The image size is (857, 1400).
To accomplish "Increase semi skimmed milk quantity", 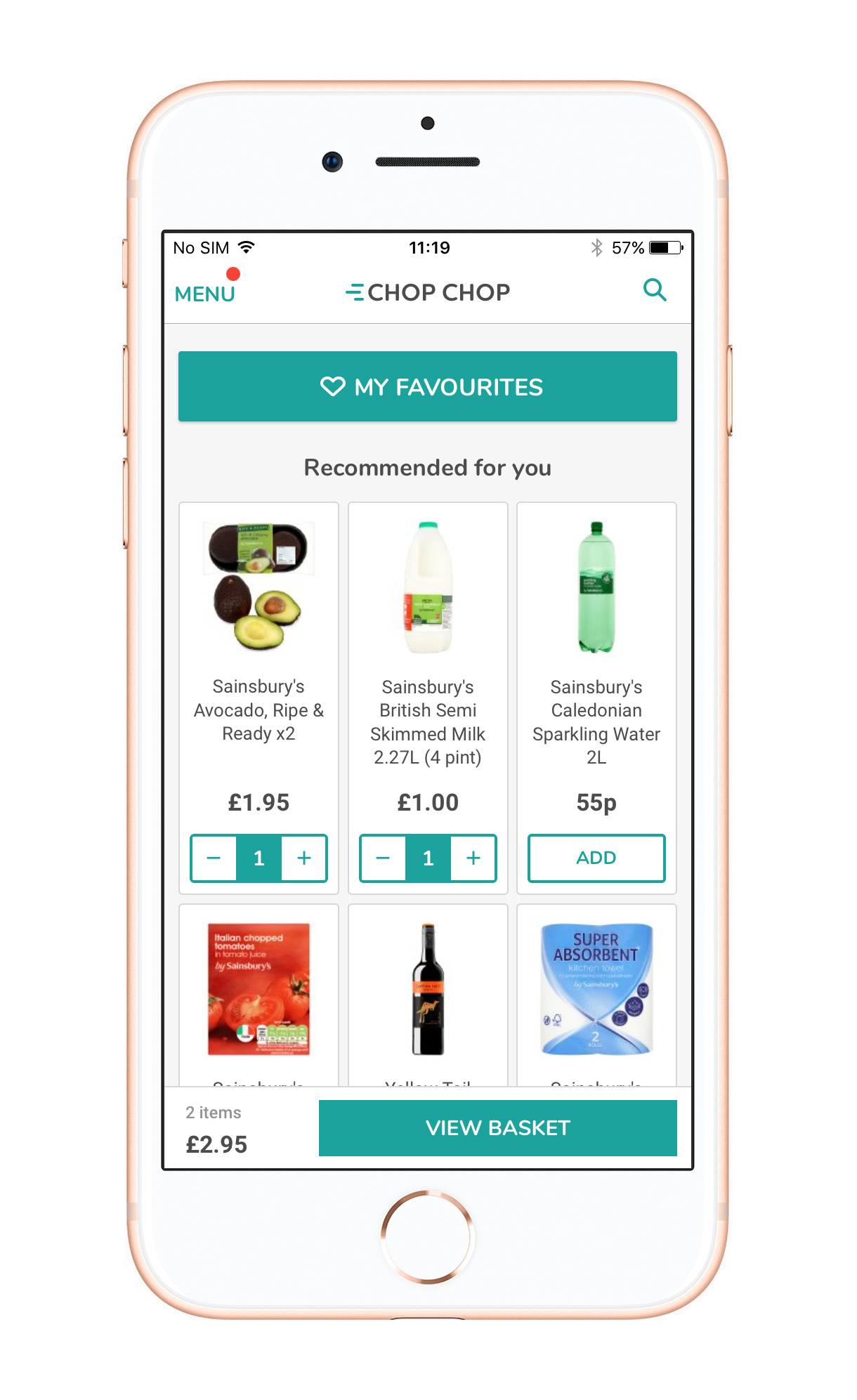I will coord(473,858).
